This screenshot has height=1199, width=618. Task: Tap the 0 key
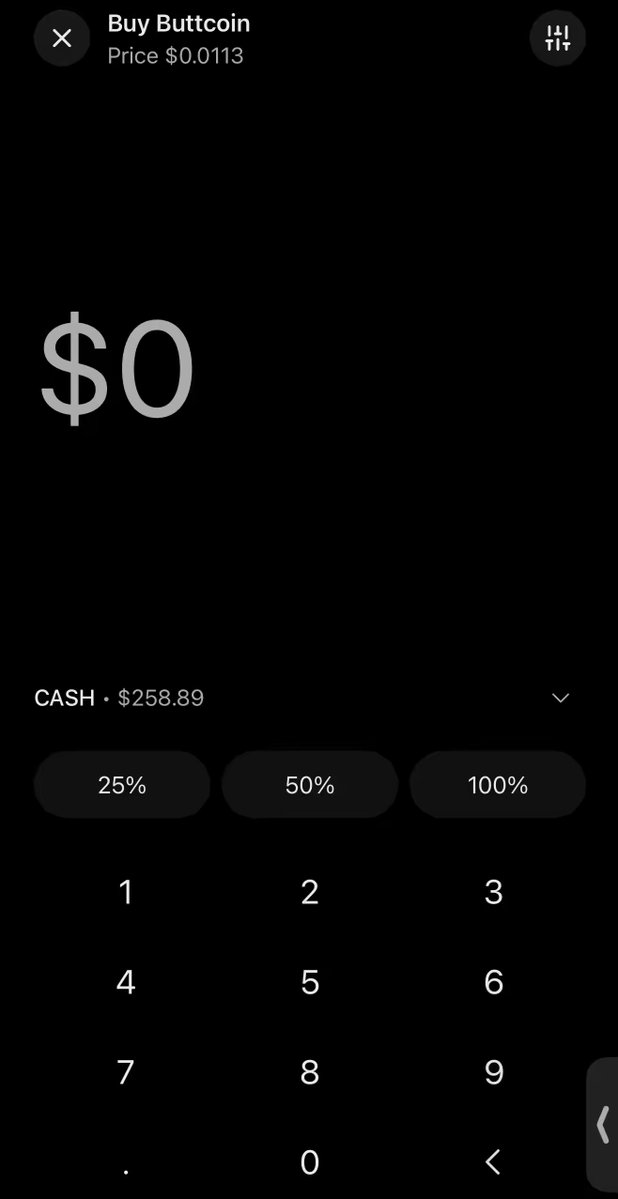(309, 1163)
